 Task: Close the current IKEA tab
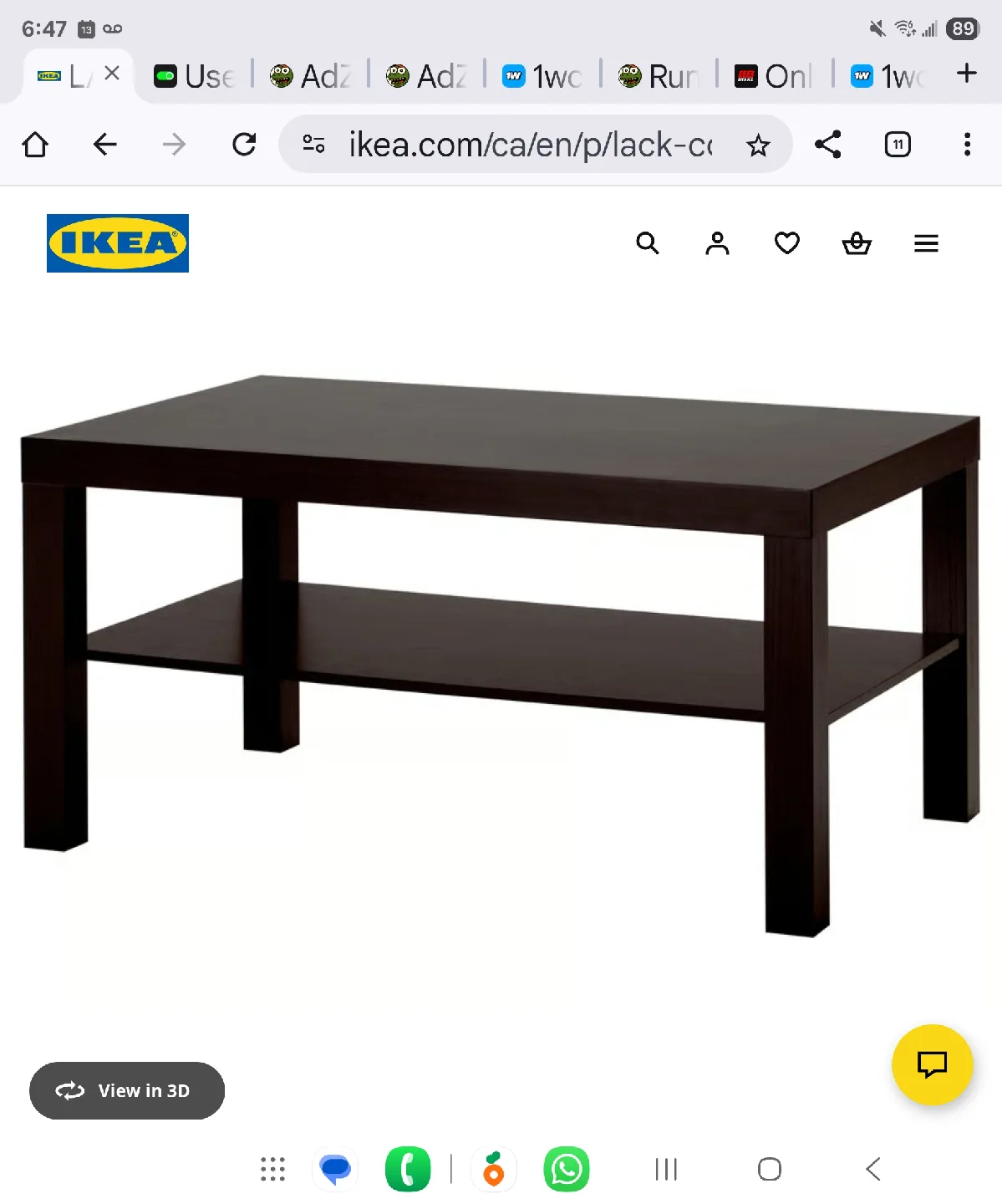pyautogui.click(x=112, y=74)
